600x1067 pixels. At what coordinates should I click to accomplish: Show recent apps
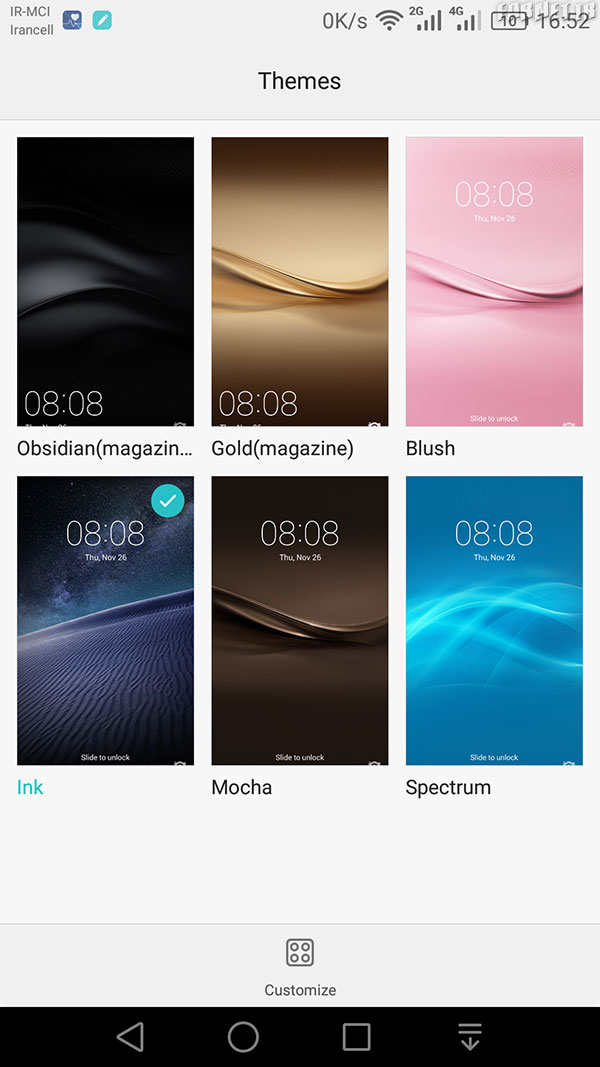356,1037
